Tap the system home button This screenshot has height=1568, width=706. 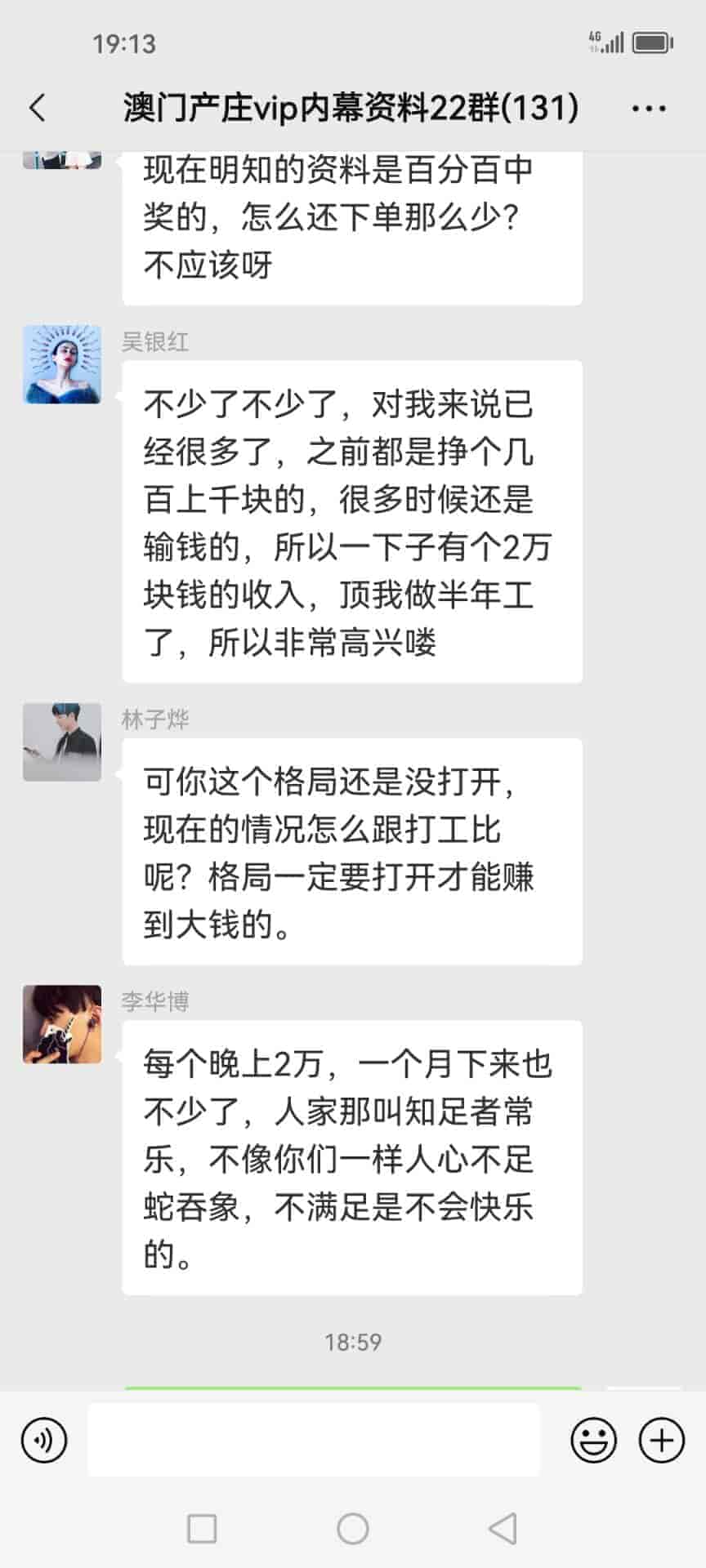[x=353, y=1528]
